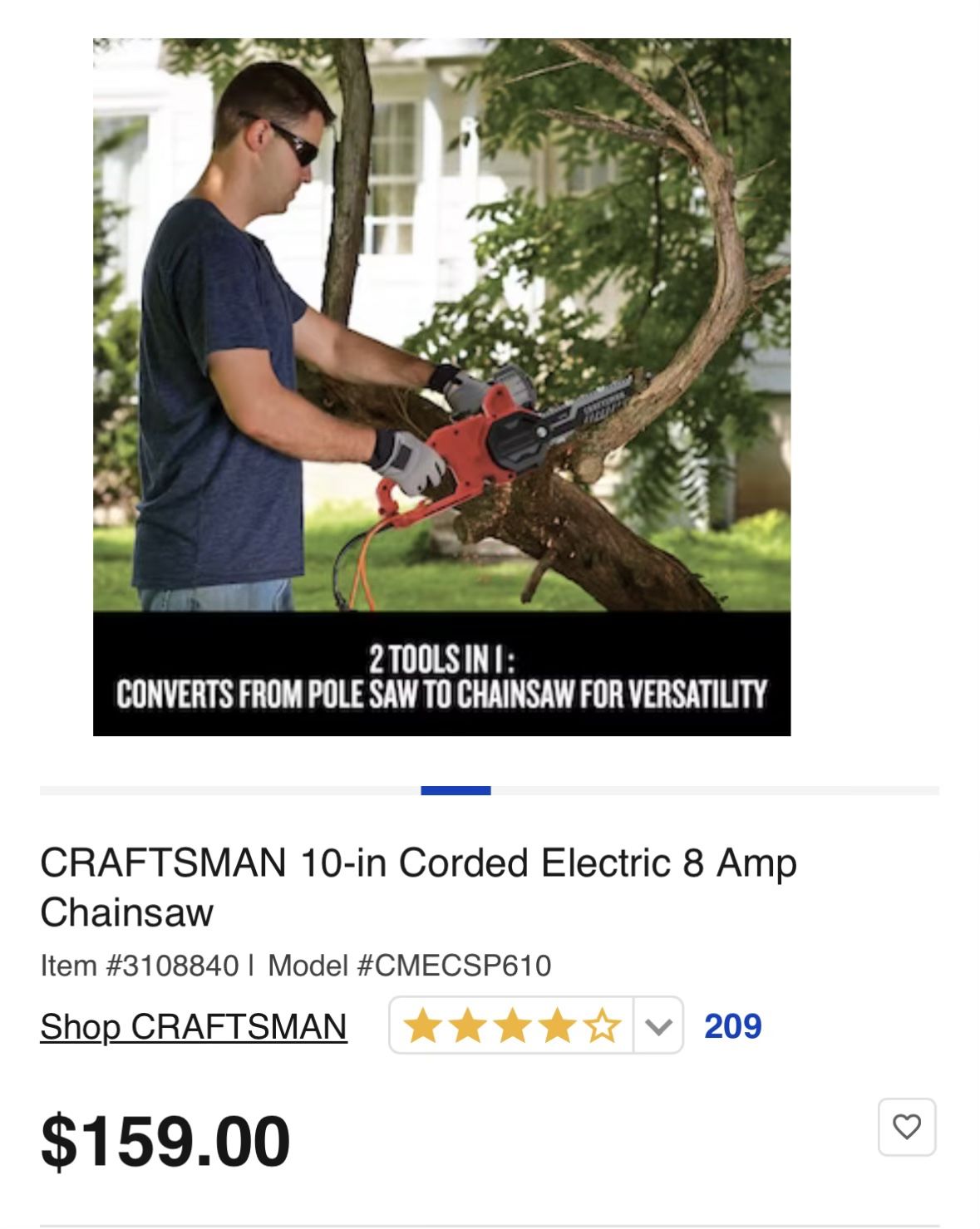The width and height of the screenshot is (980, 1229).
Task: View the 209 customer reviews
Action: tap(732, 1026)
